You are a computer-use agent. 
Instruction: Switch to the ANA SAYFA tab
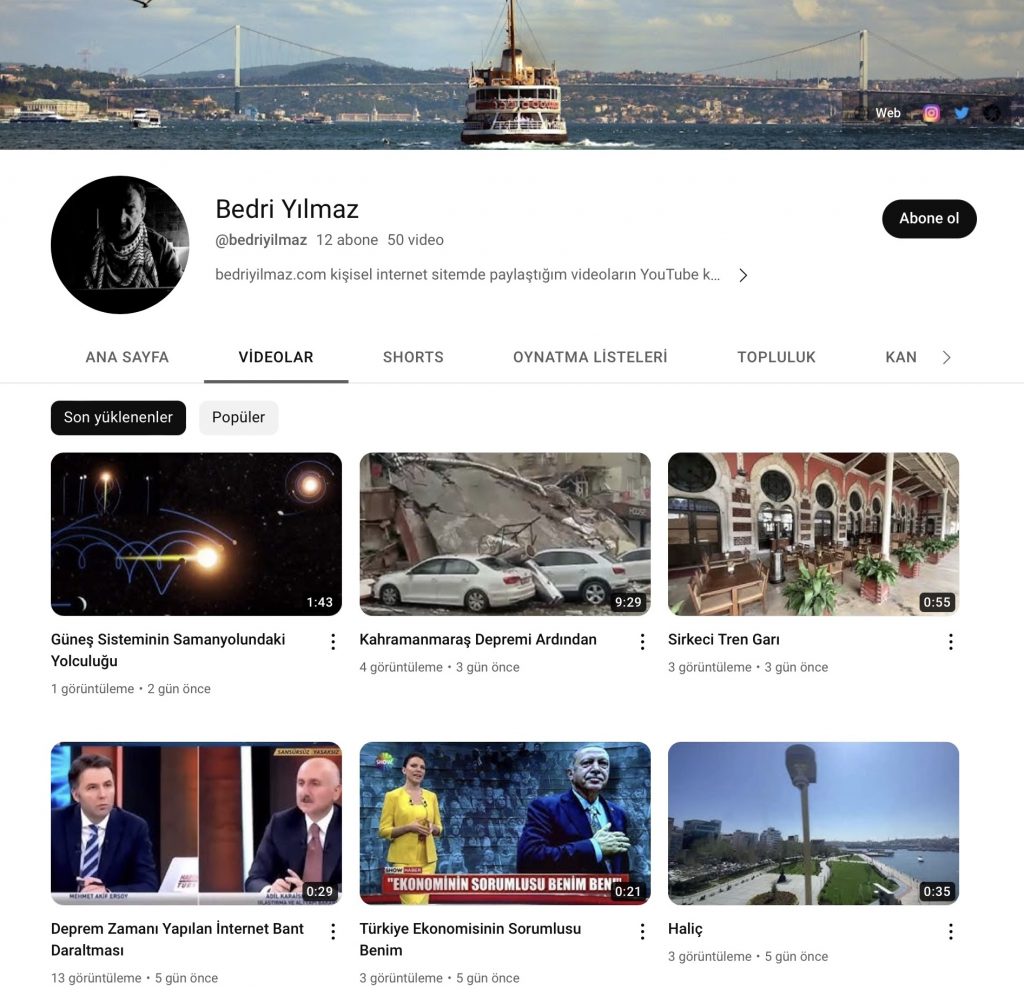[x=127, y=357]
